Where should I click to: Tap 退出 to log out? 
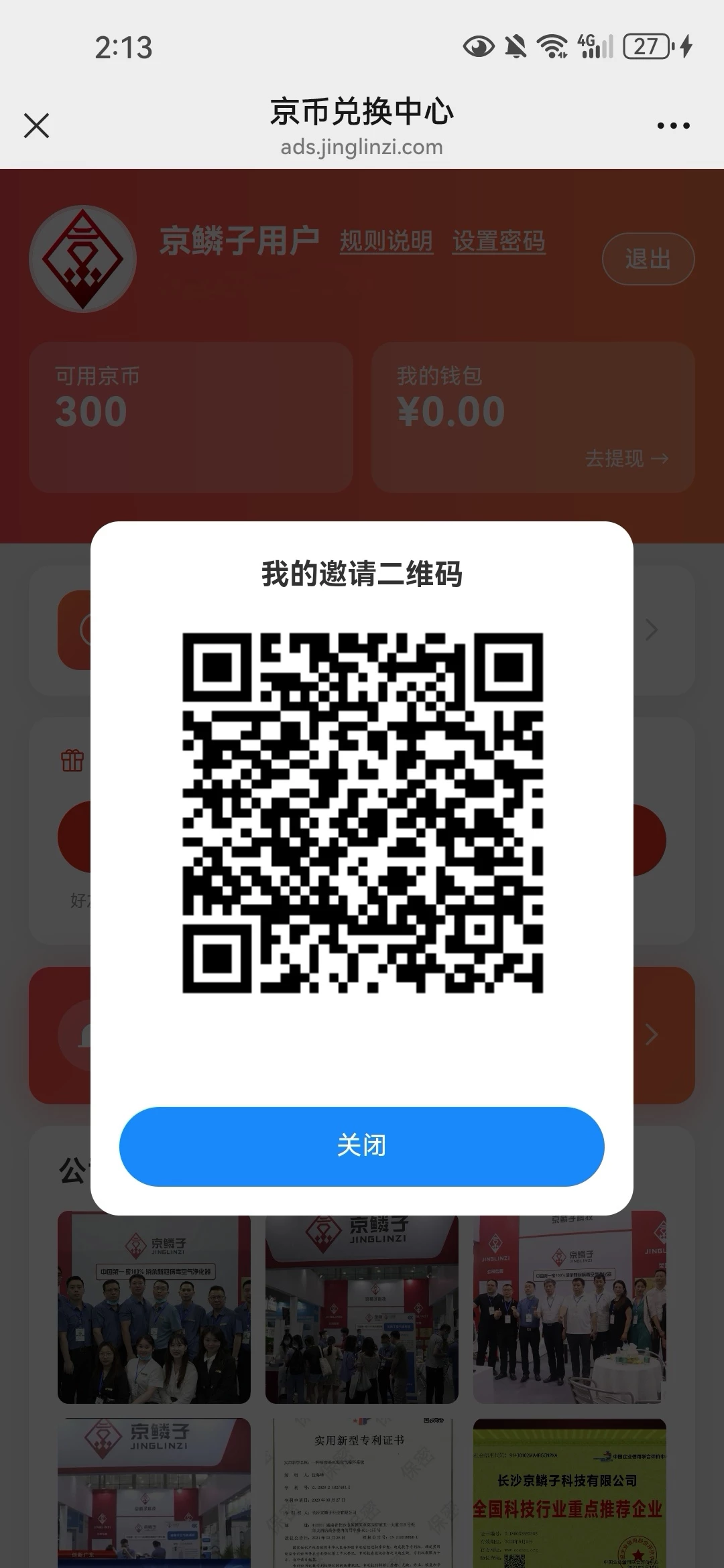tap(647, 258)
